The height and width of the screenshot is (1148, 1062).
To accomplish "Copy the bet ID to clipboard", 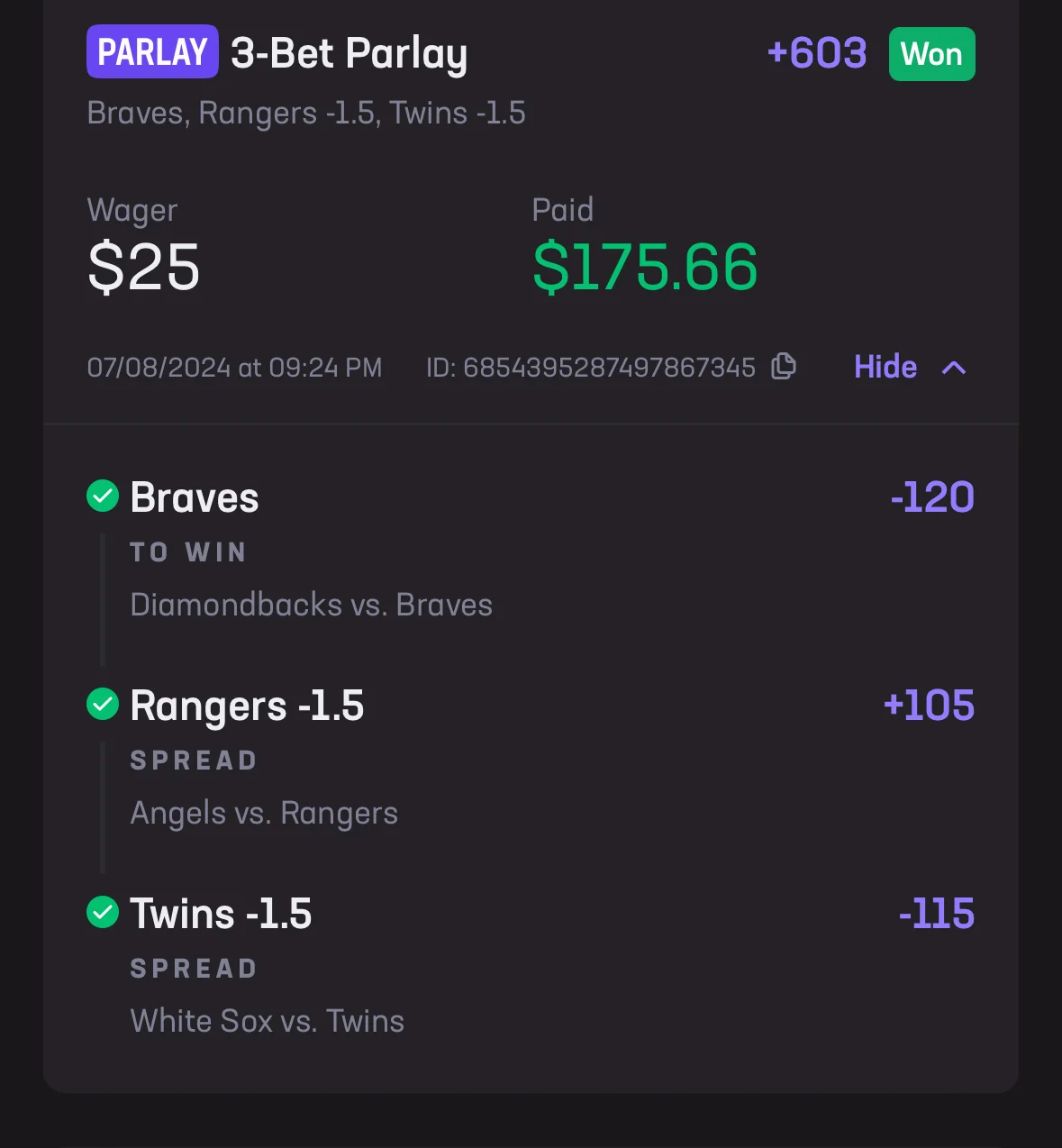I will click(784, 367).
